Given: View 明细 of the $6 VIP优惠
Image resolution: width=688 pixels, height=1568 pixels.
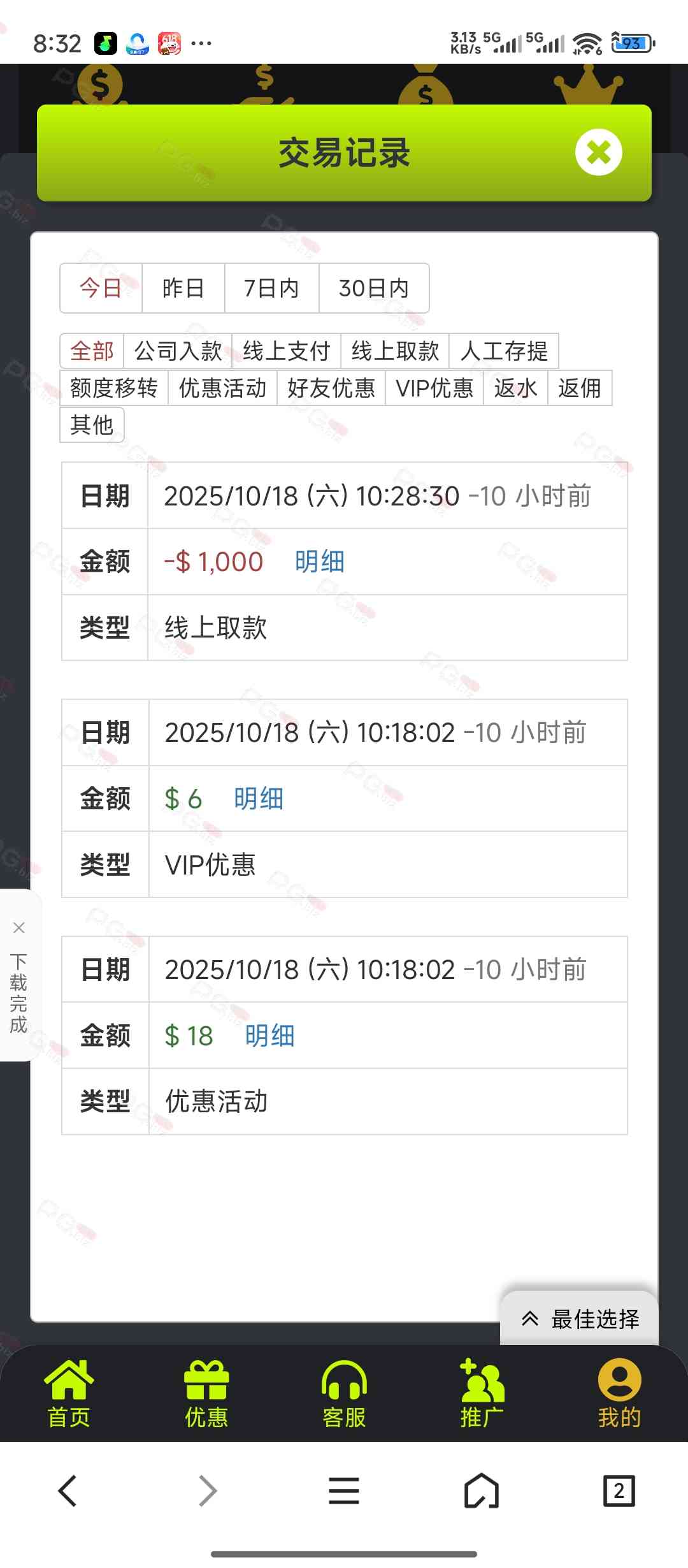Looking at the screenshot, I should (258, 799).
